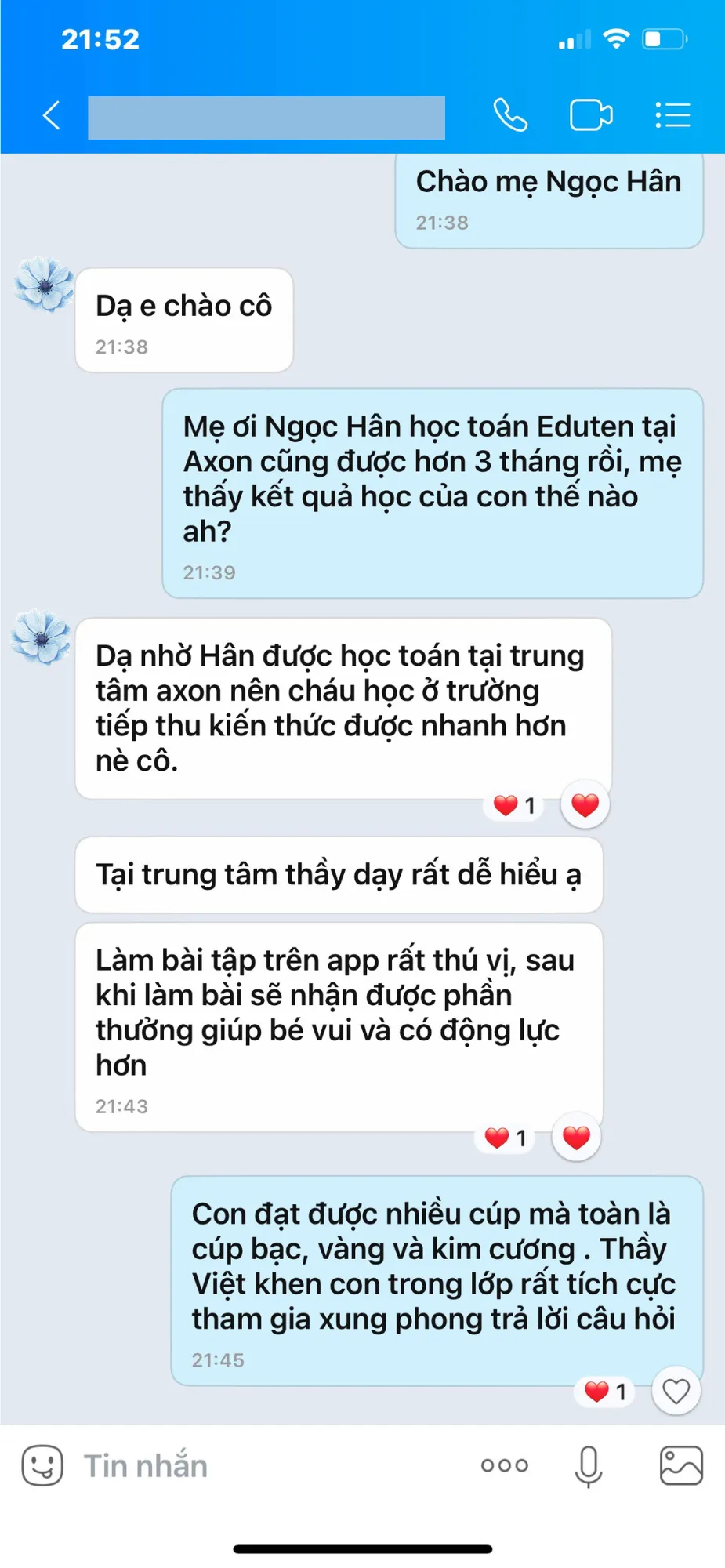Start a voice call with this contact
Viewport: 725px width, 1568px height.
[510, 115]
